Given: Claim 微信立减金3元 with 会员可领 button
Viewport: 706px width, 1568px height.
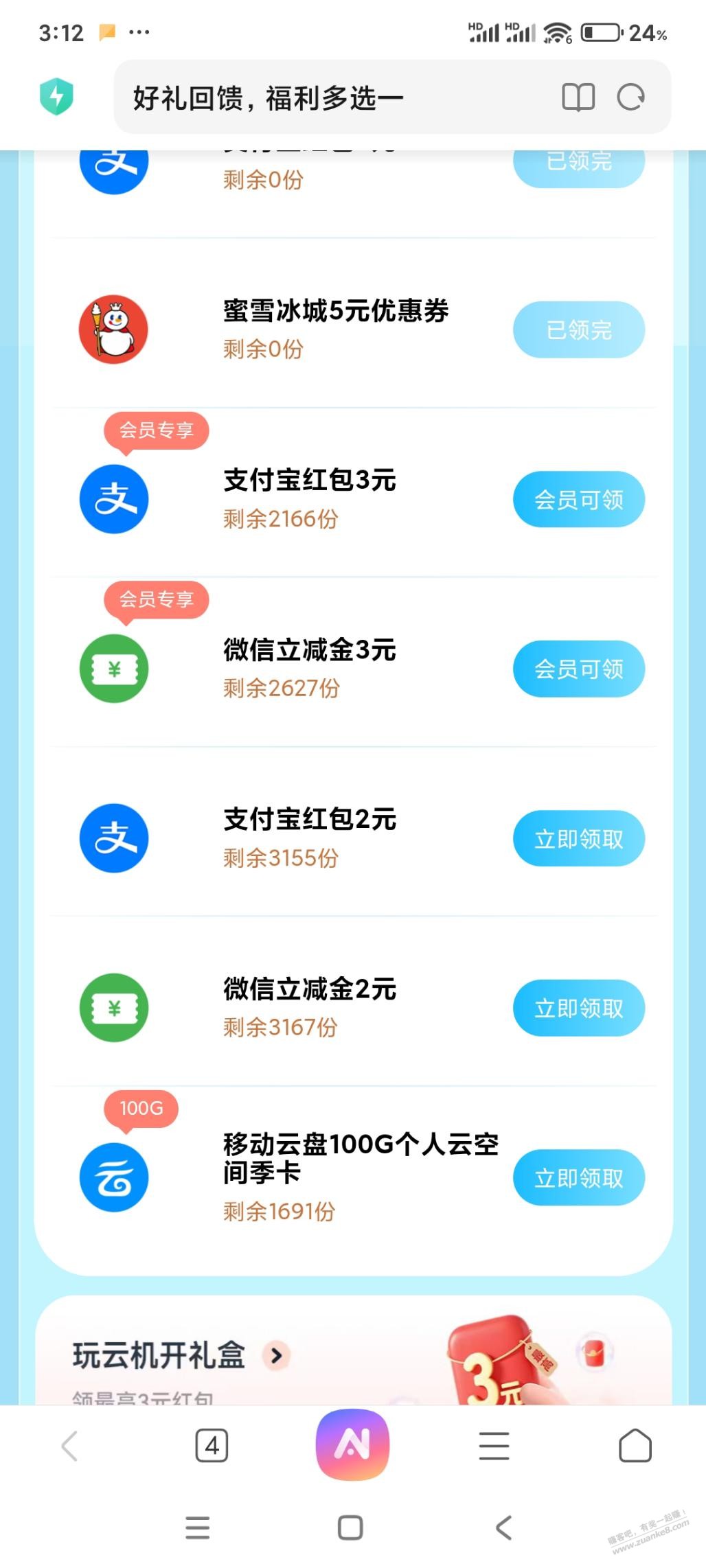Looking at the screenshot, I should [578, 669].
